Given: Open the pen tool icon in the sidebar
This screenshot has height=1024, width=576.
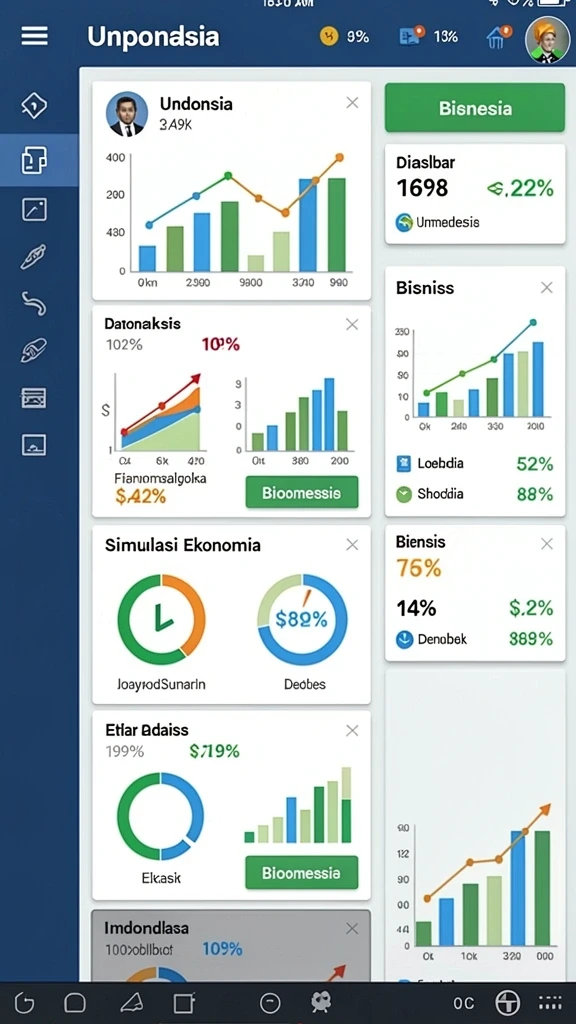Looking at the screenshot, I should (33, 257).
